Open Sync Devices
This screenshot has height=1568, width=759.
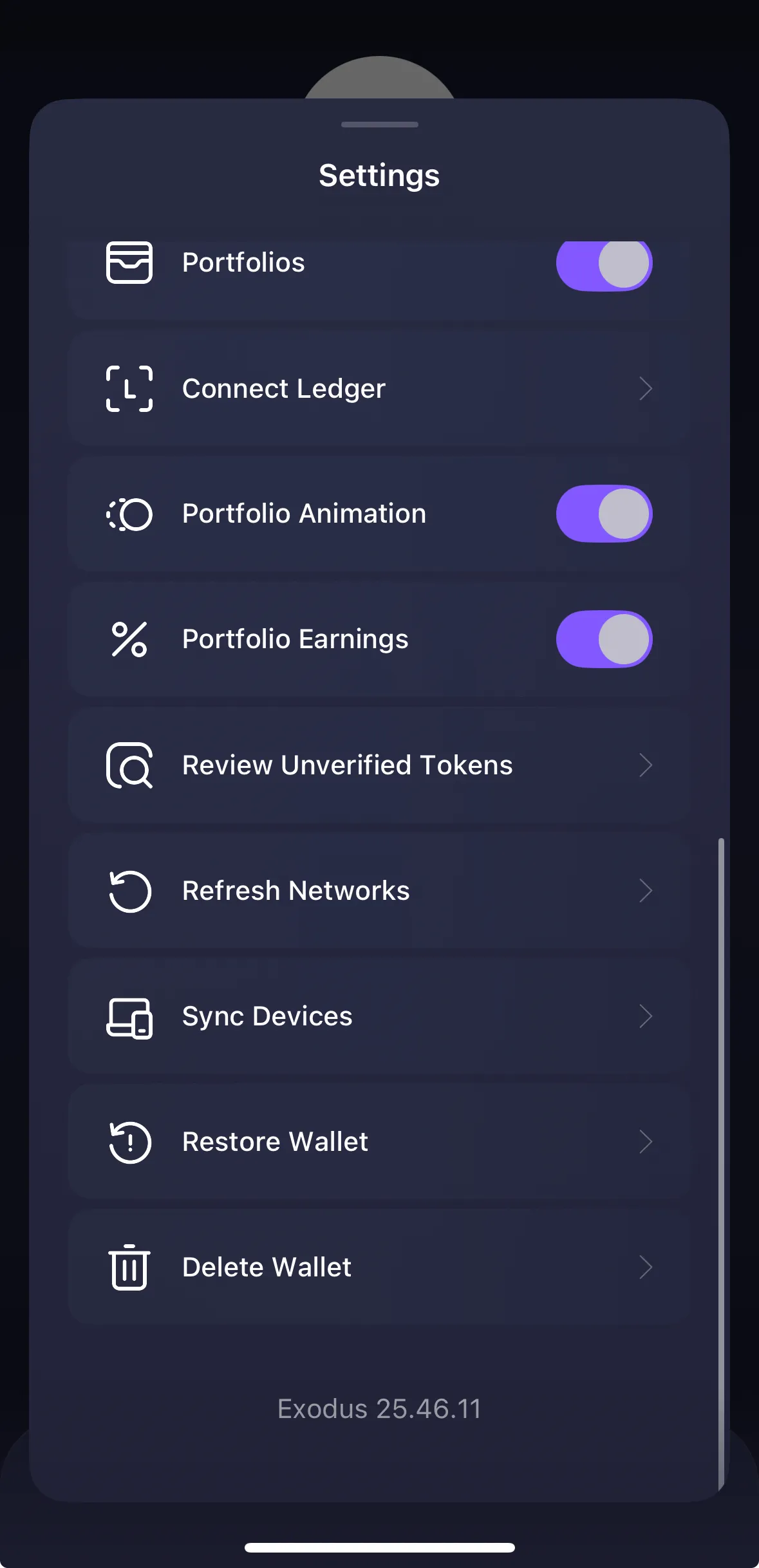379,1016
